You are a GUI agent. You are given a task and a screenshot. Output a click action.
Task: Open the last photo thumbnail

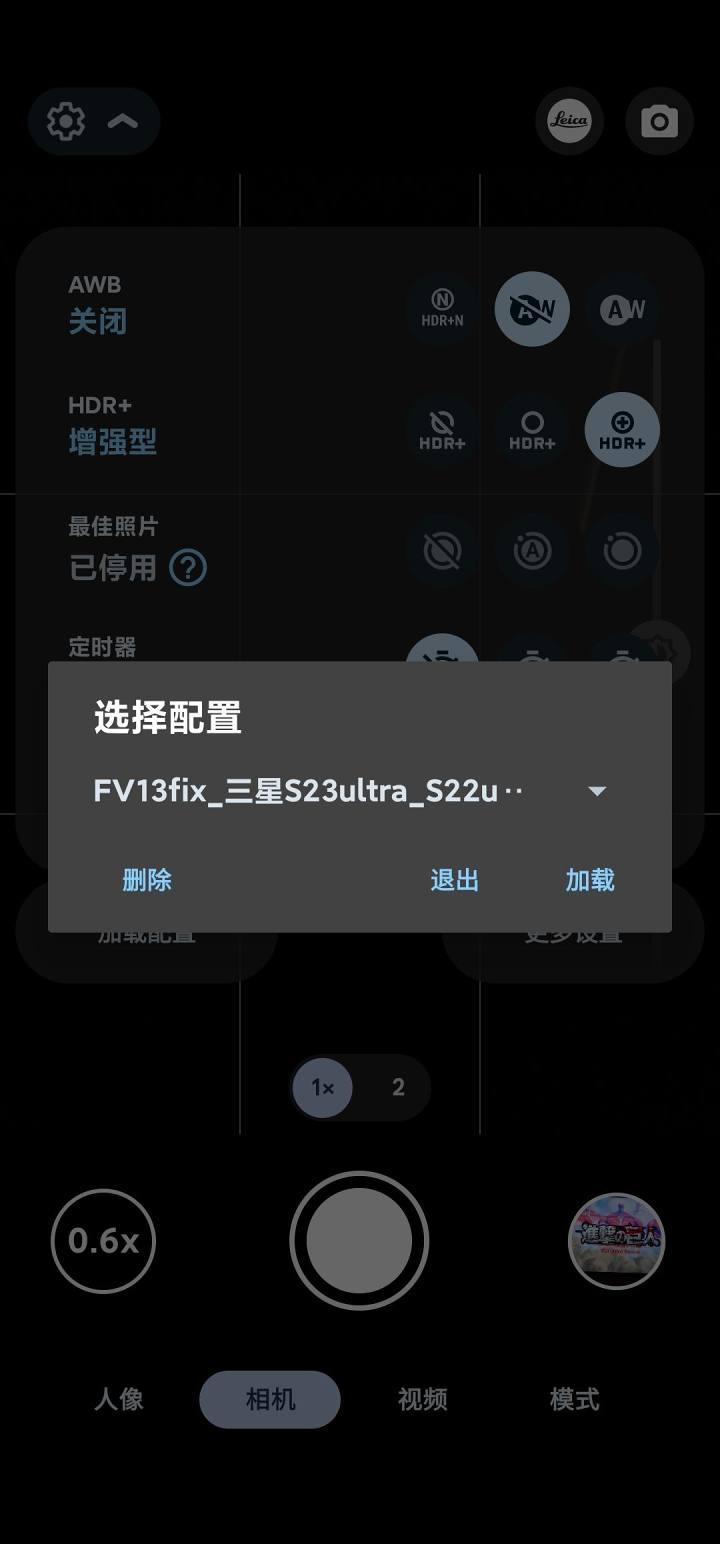click(616, 1241)
